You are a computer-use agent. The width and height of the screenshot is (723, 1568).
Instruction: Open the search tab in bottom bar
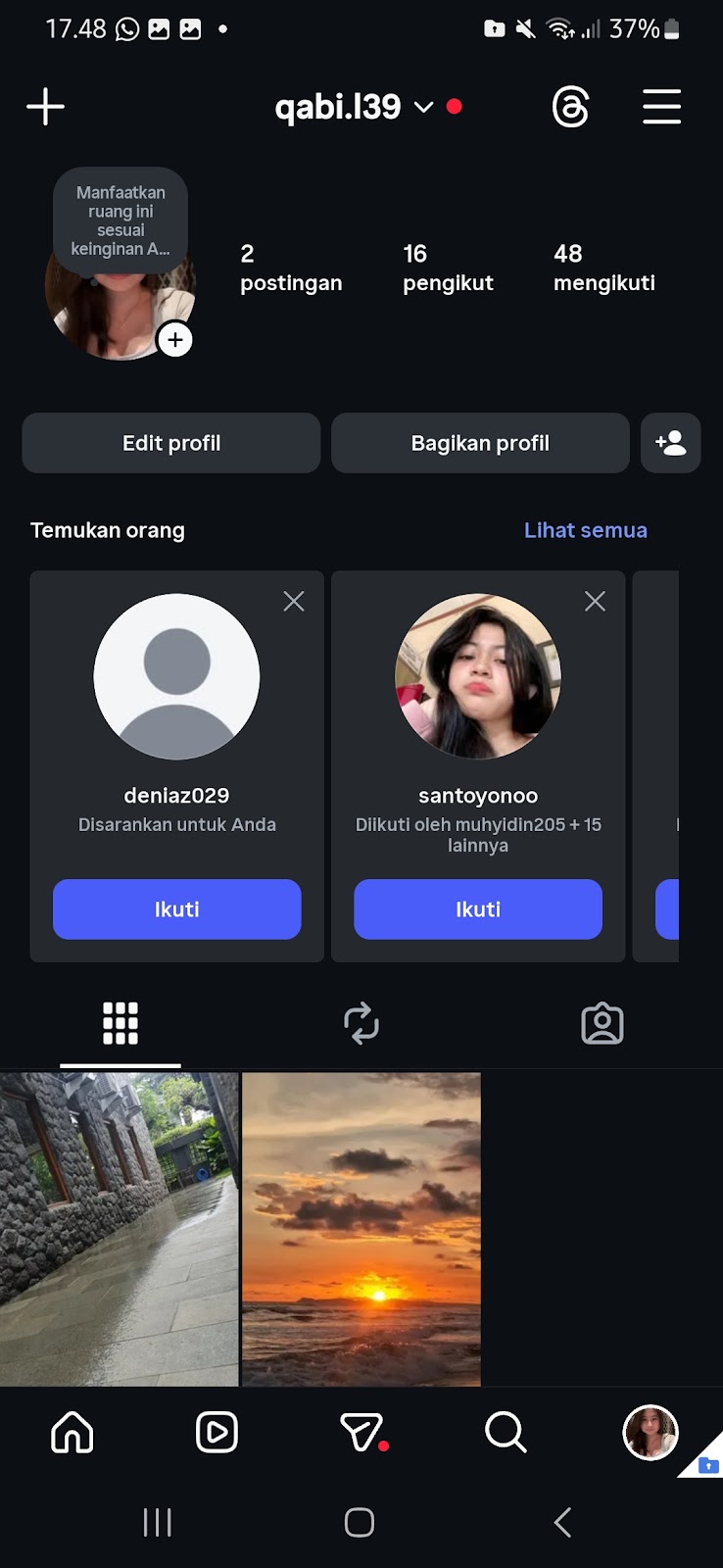(x=506, y=1433)
